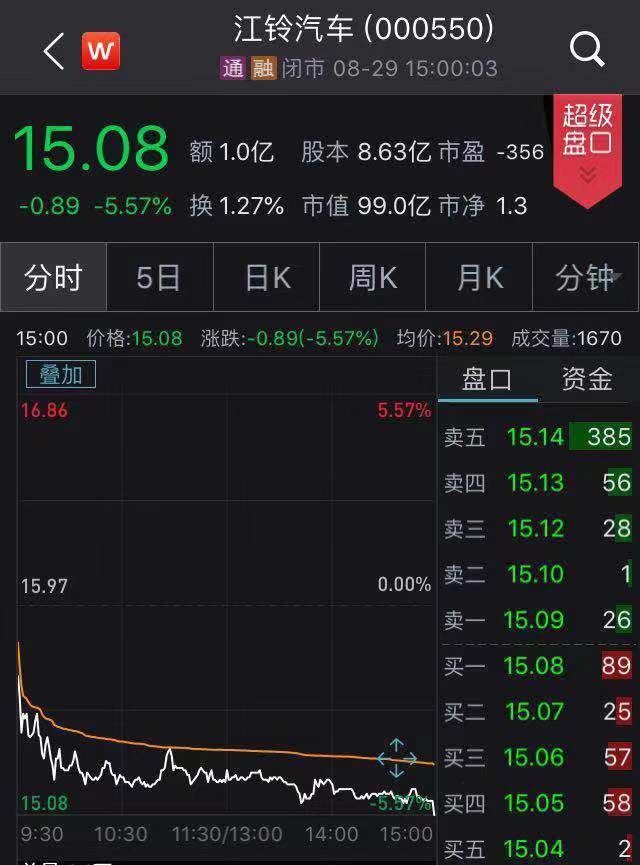Switch to the 分时 chart tab
Viewport: 640px width, 865px height.
coord(53,277)
